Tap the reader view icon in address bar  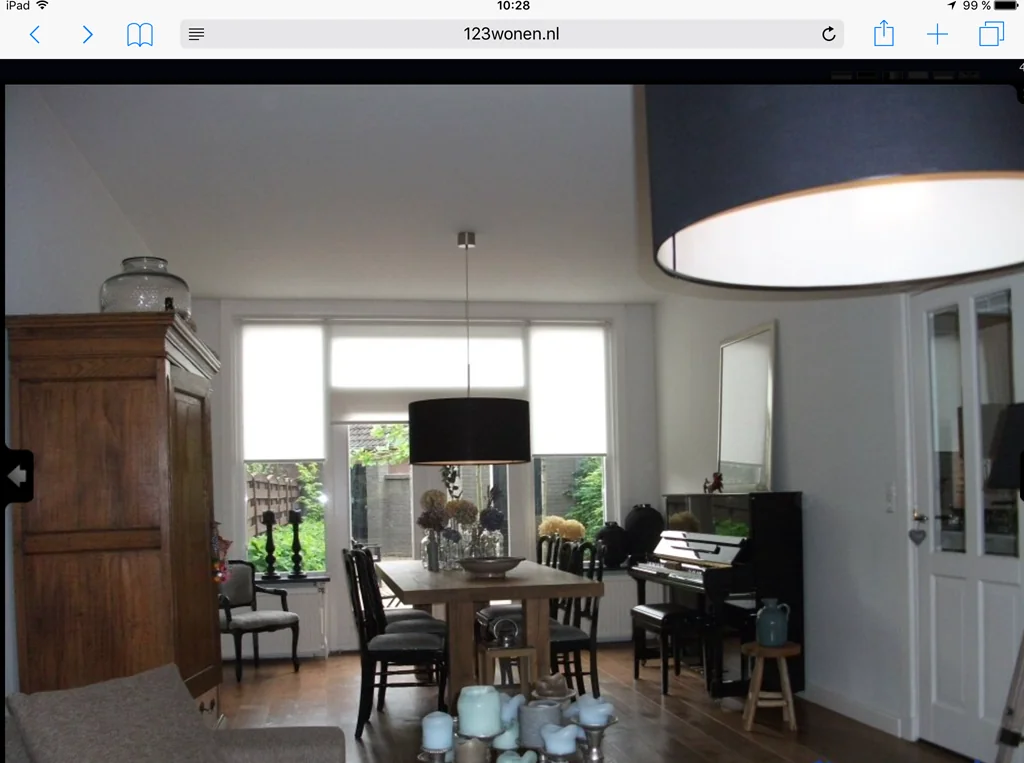point(197,34)
